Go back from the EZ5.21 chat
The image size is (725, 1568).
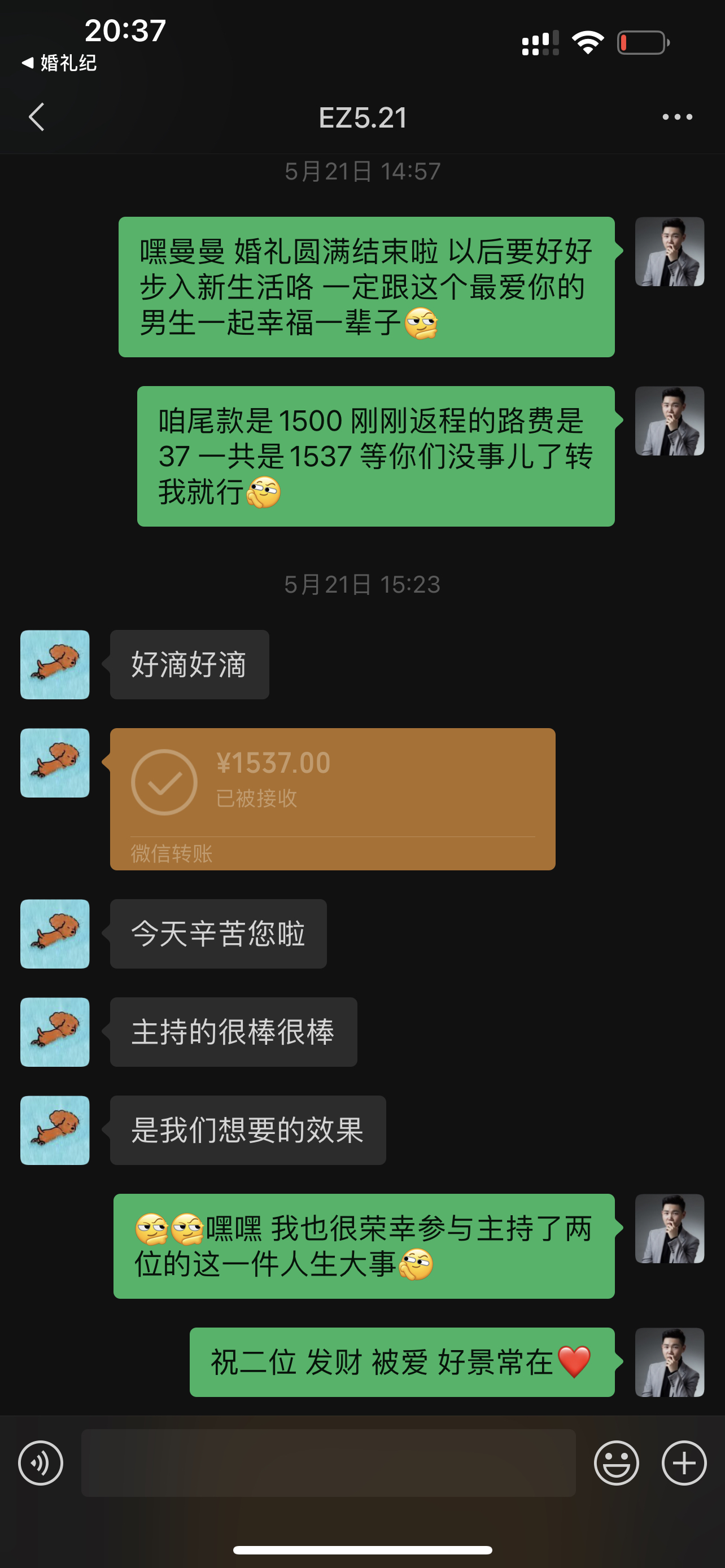37,117
